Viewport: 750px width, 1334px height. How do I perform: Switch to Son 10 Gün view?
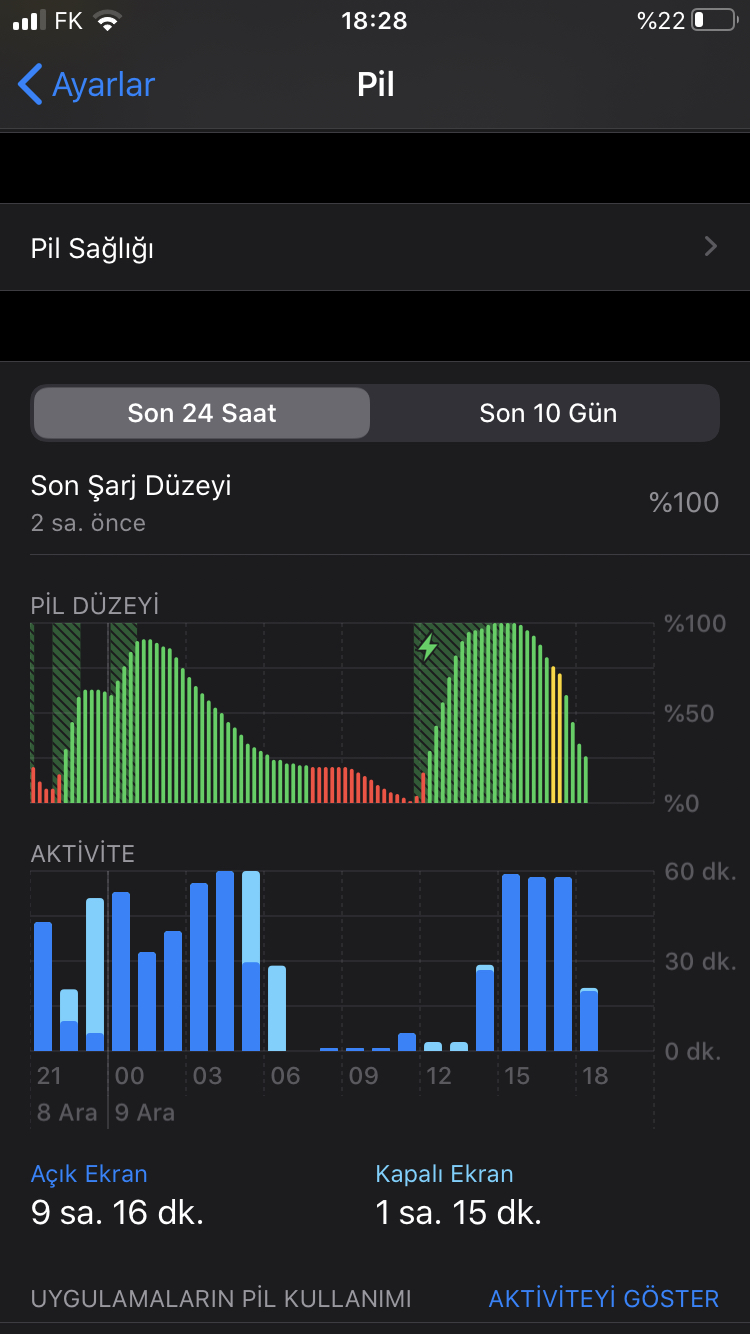click(547, 413)
